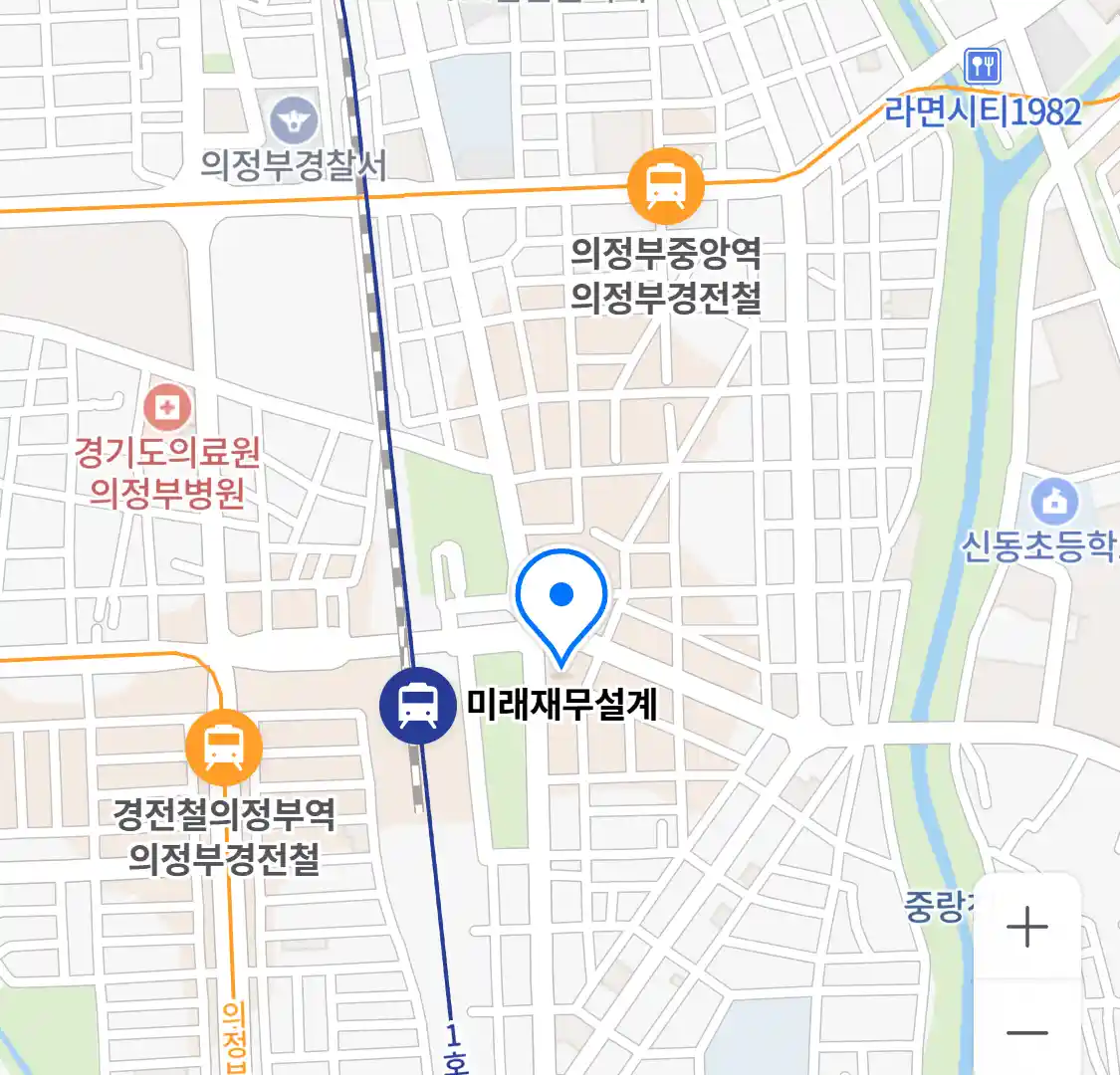Select the 신동초등학교 school marker
Screen dimensions: 1120x1075
pos(1054,502)
